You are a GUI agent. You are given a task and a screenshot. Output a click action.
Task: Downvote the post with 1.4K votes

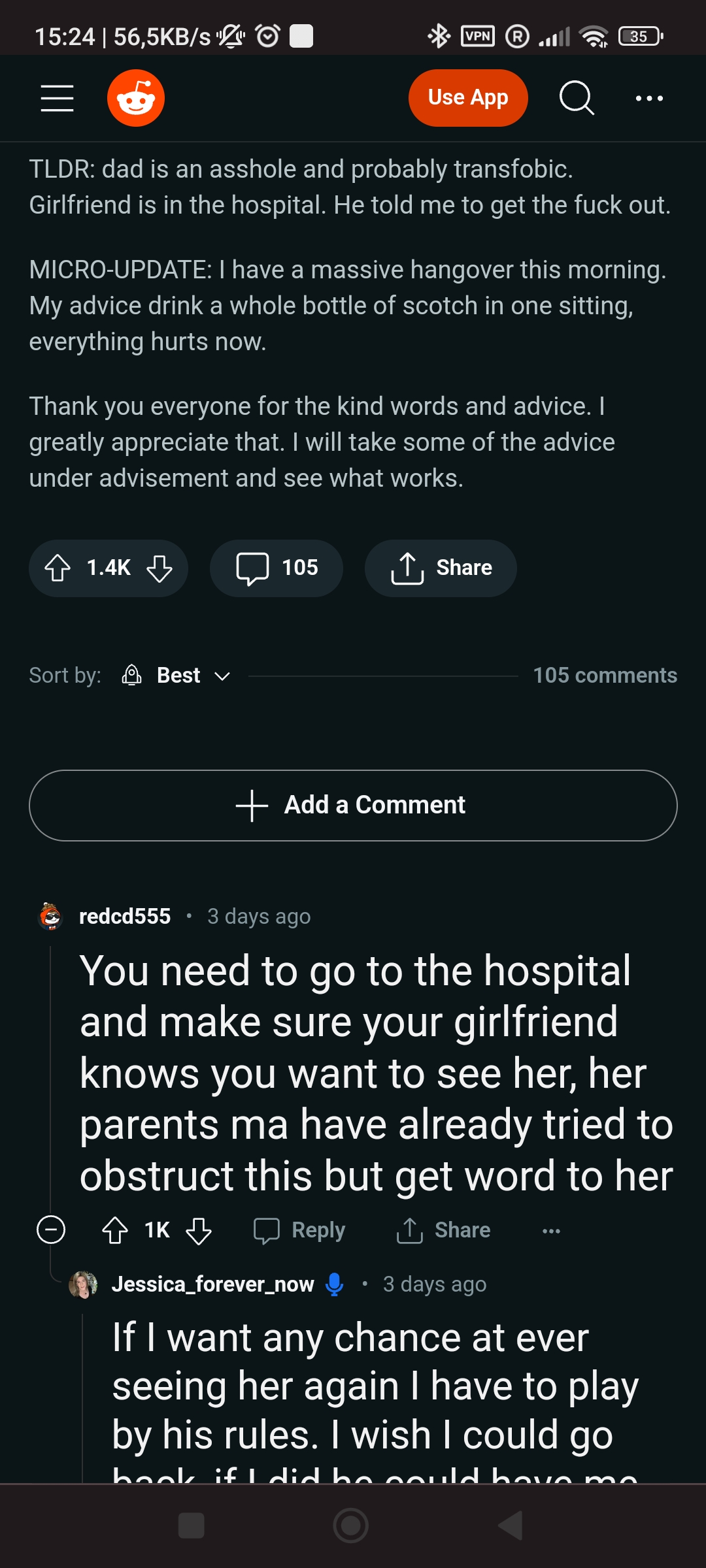160,568
